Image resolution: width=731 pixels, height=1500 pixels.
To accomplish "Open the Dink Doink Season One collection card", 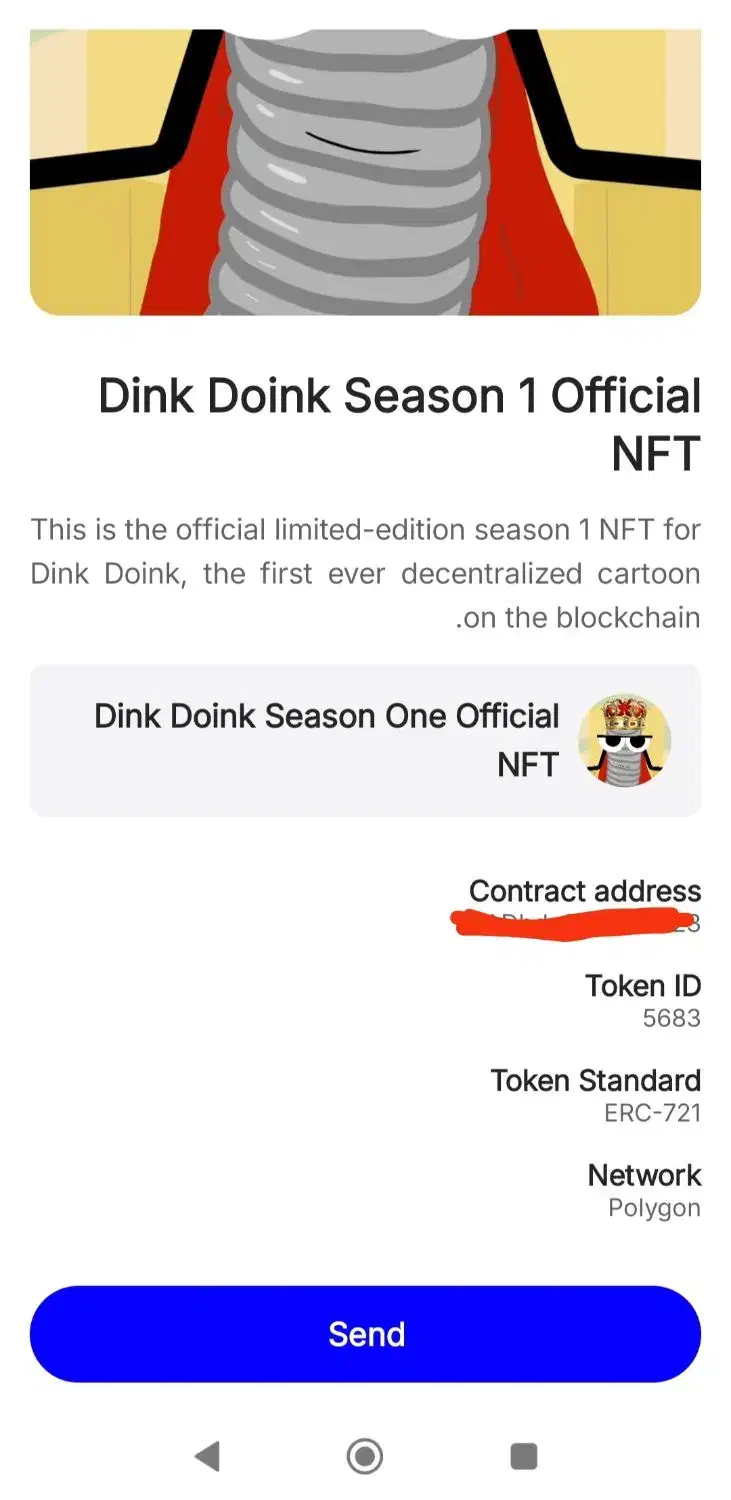I will tap(365, 740).
